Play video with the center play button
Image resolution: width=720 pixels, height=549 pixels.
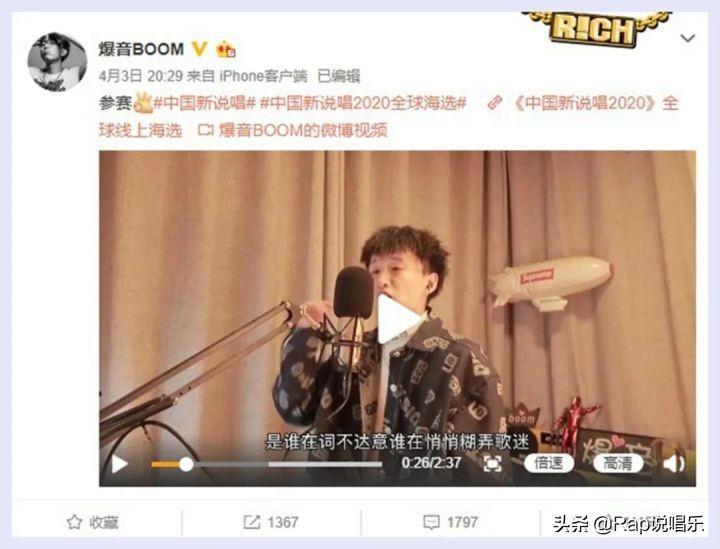pos(398,319)
